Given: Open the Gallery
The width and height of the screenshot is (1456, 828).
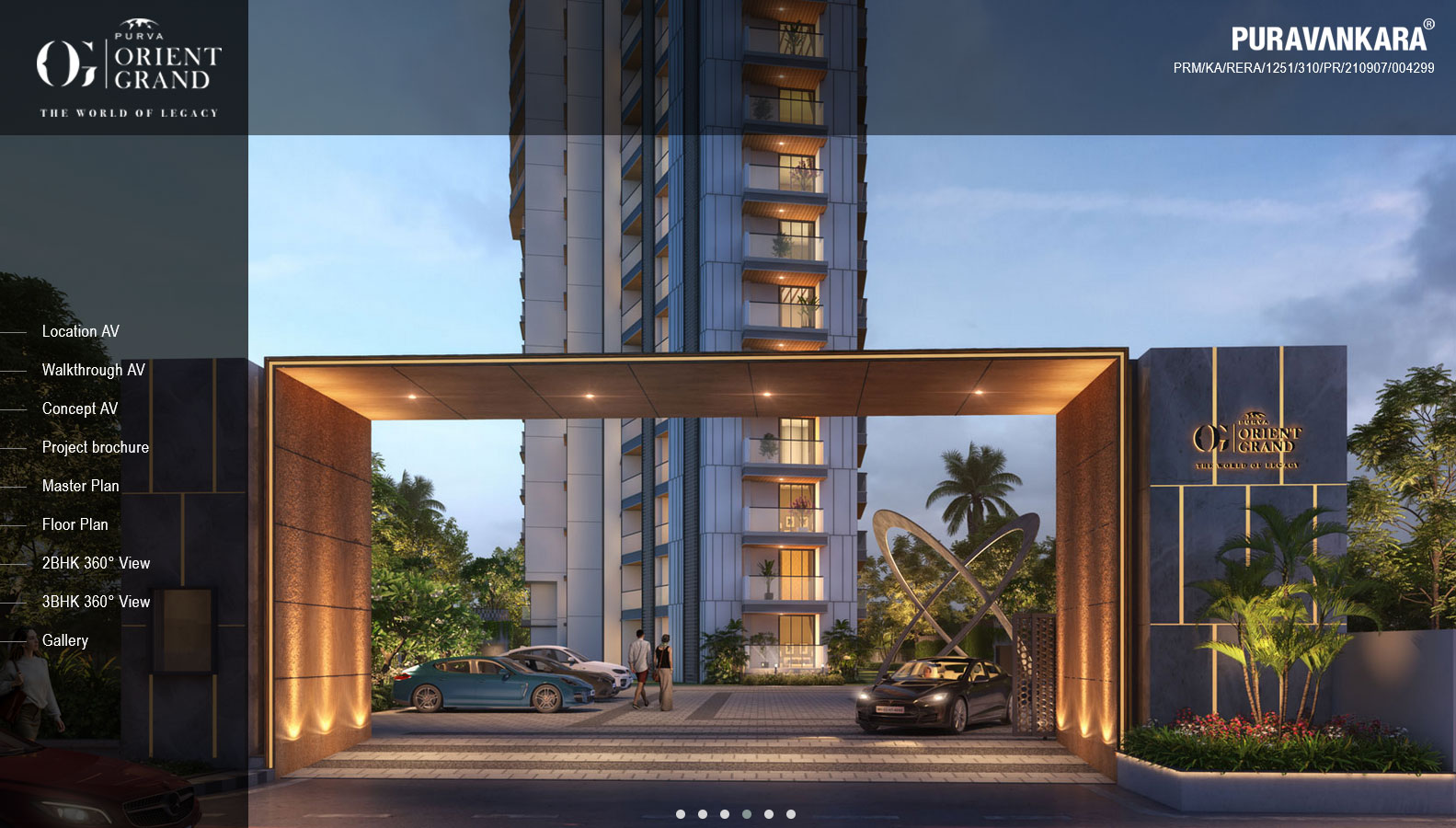Looking at the screenshot, I should (x=65, y=640).
